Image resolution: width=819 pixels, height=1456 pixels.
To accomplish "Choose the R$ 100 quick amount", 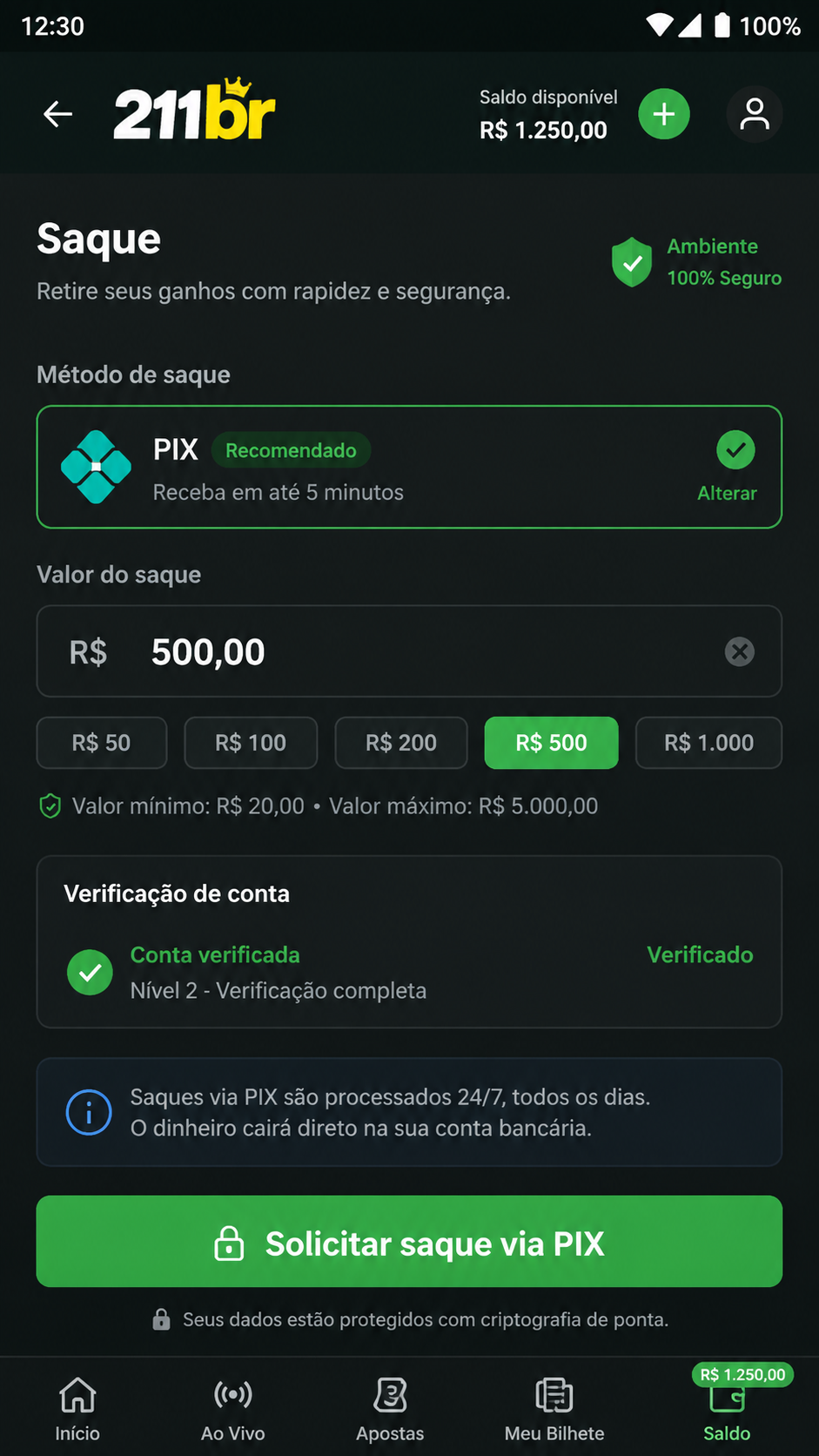I will click(x=251, y=743).
